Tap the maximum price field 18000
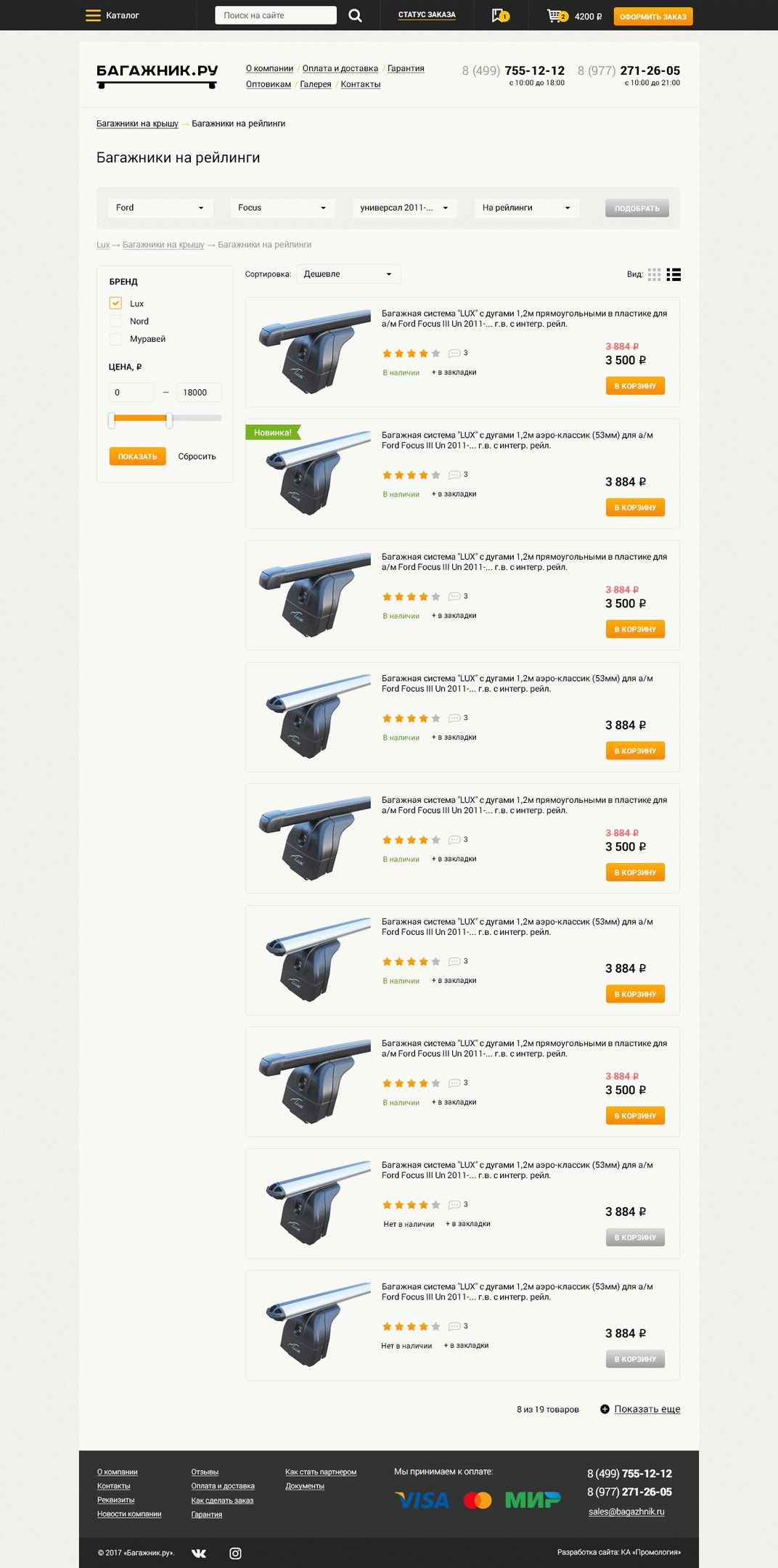 (x=199, y=392)
